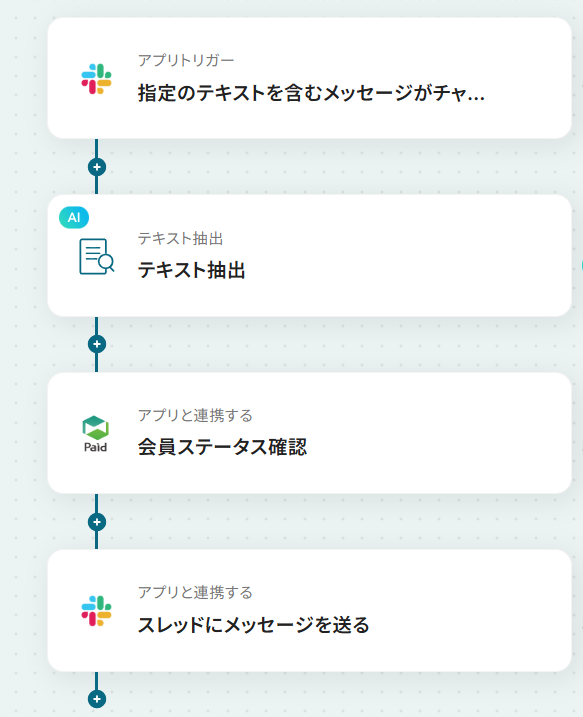Open the Paid 会員ステータス確認 step
The image size is (583, 717).
pos(310,433)
